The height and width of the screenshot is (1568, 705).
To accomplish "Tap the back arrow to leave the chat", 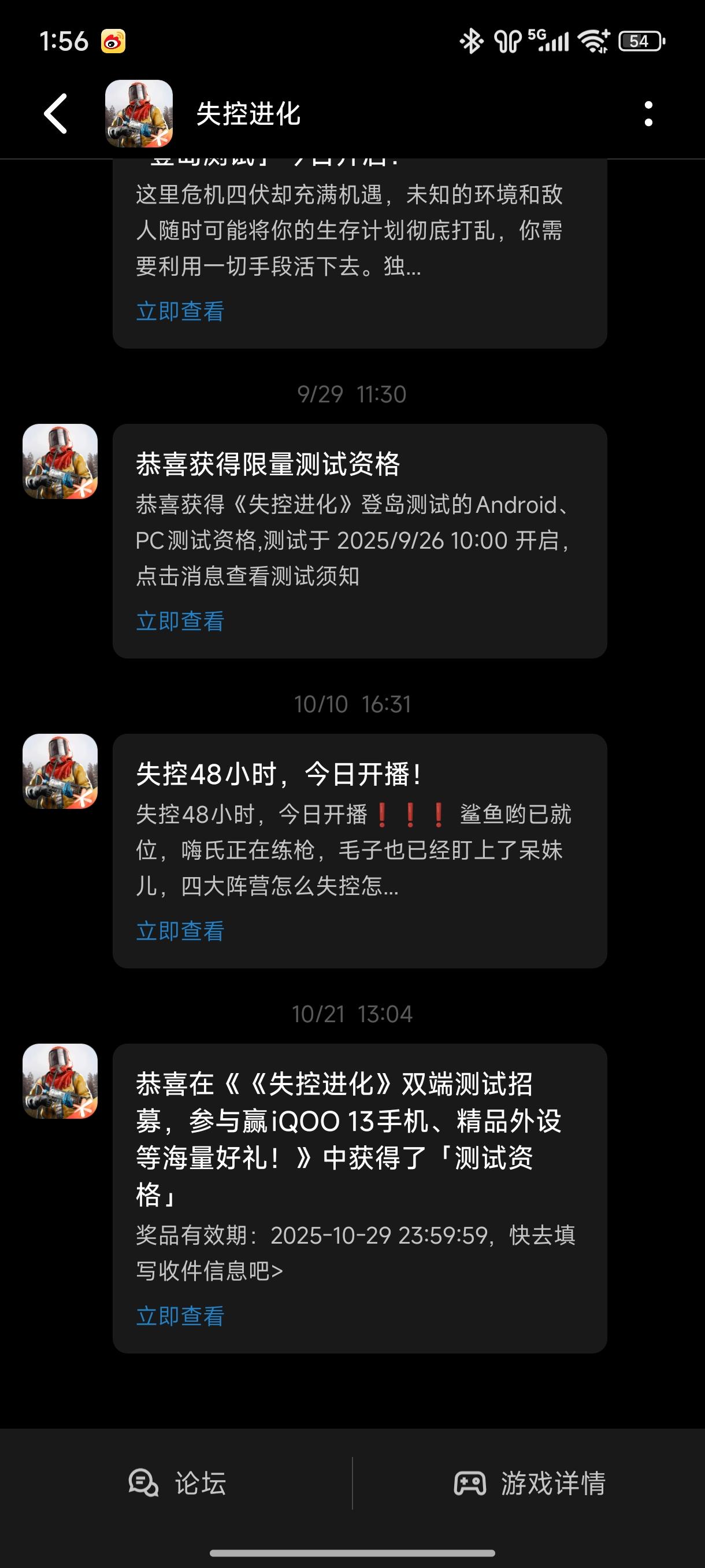I will tap(55, 114).
